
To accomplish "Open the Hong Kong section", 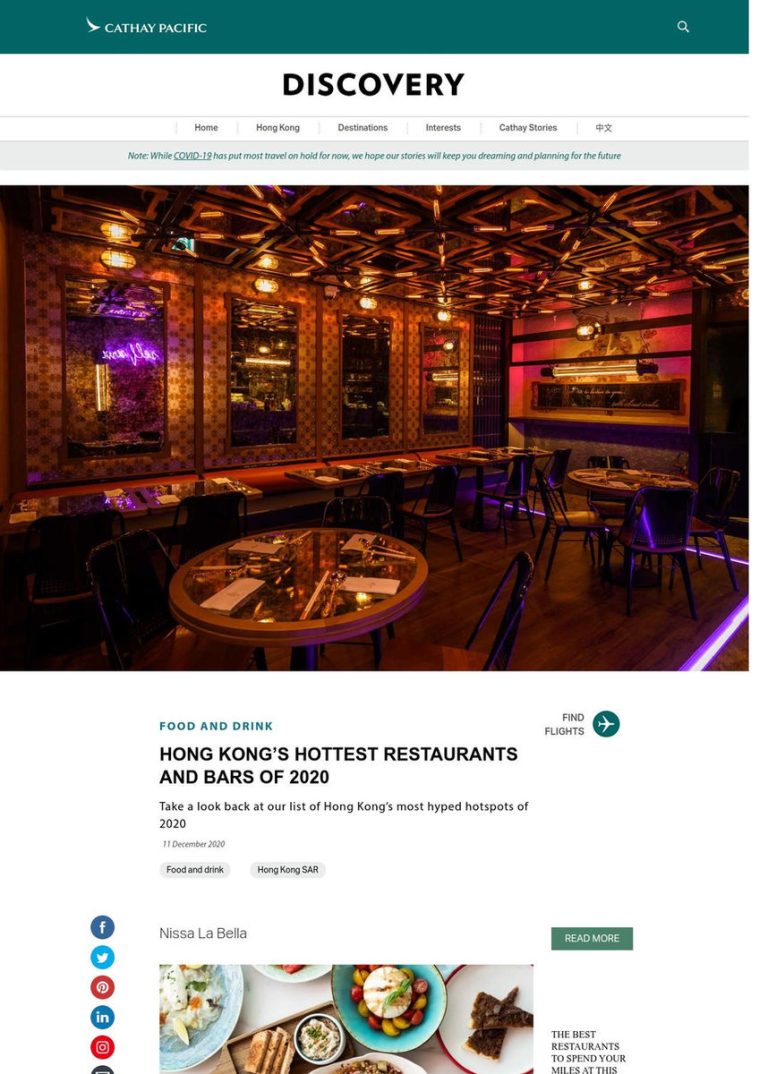I will tap(277, 128).
